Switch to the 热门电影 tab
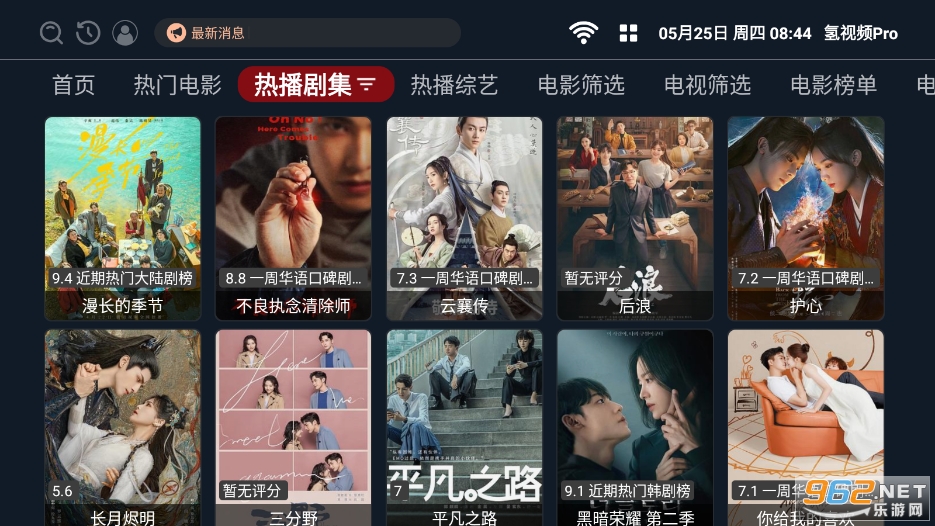 coord(177,85)
